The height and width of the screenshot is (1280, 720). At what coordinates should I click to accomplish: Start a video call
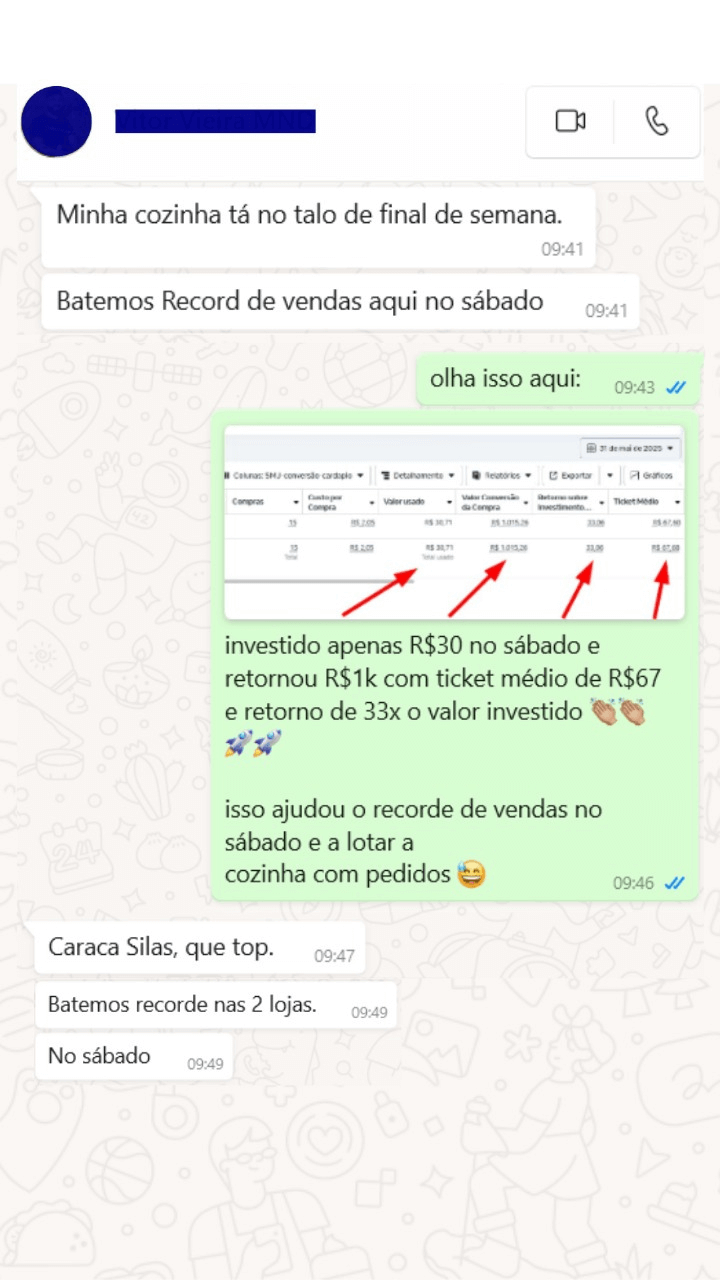[x=570, y=121]
